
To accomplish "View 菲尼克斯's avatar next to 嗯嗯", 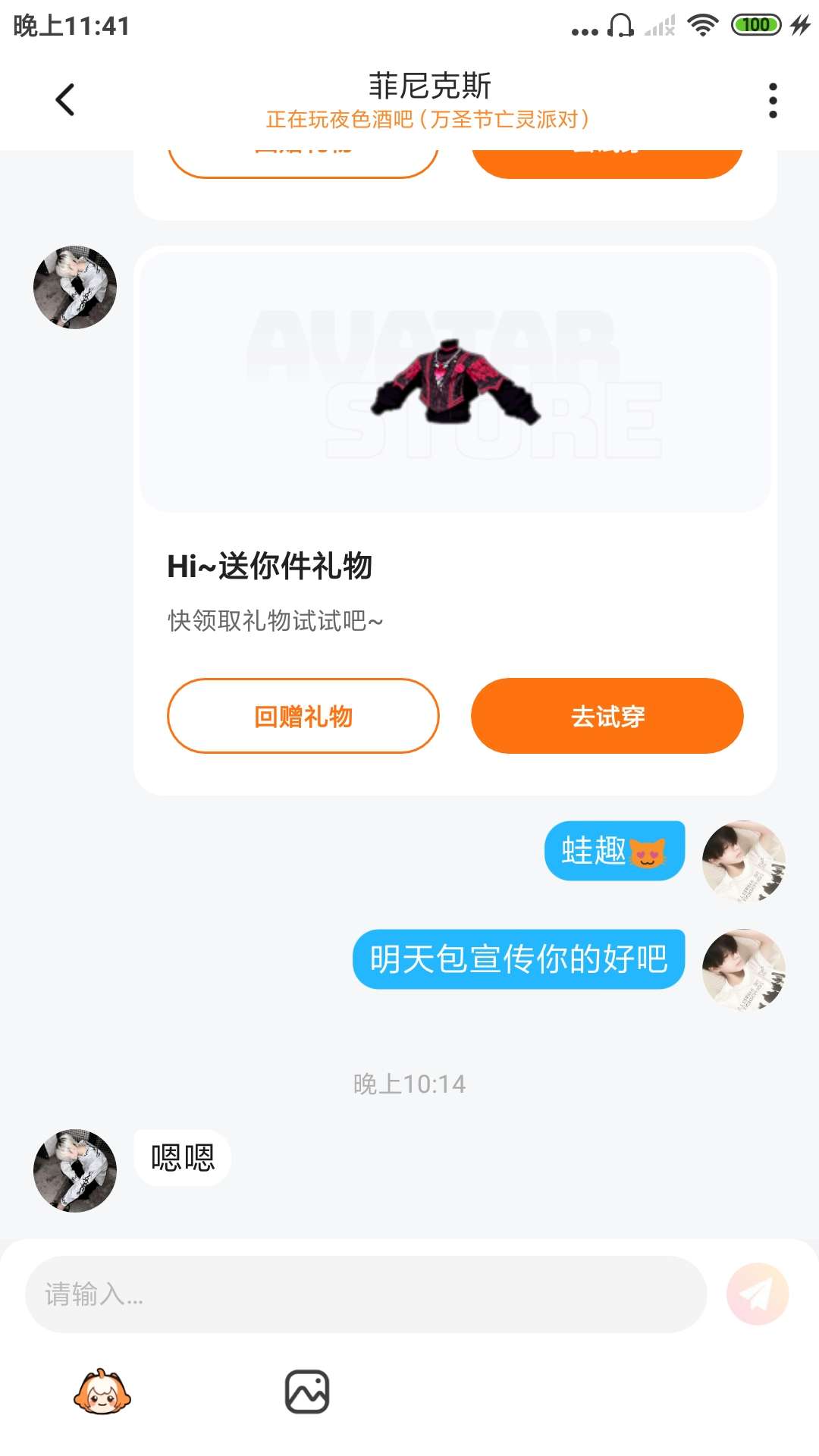I will pos(75,1170).
